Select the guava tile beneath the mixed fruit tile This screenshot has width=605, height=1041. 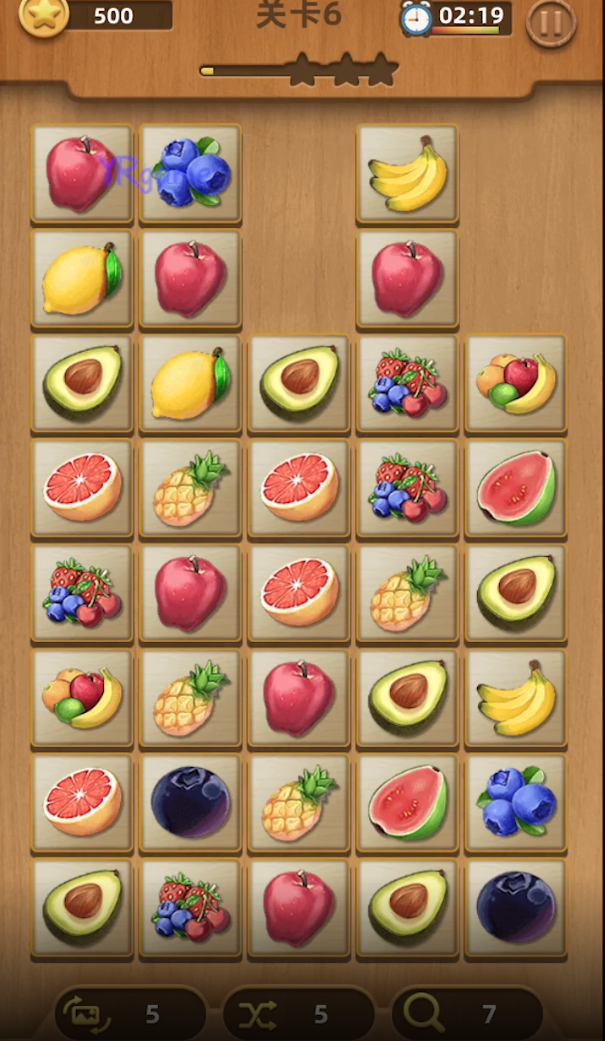pos(515,488)
